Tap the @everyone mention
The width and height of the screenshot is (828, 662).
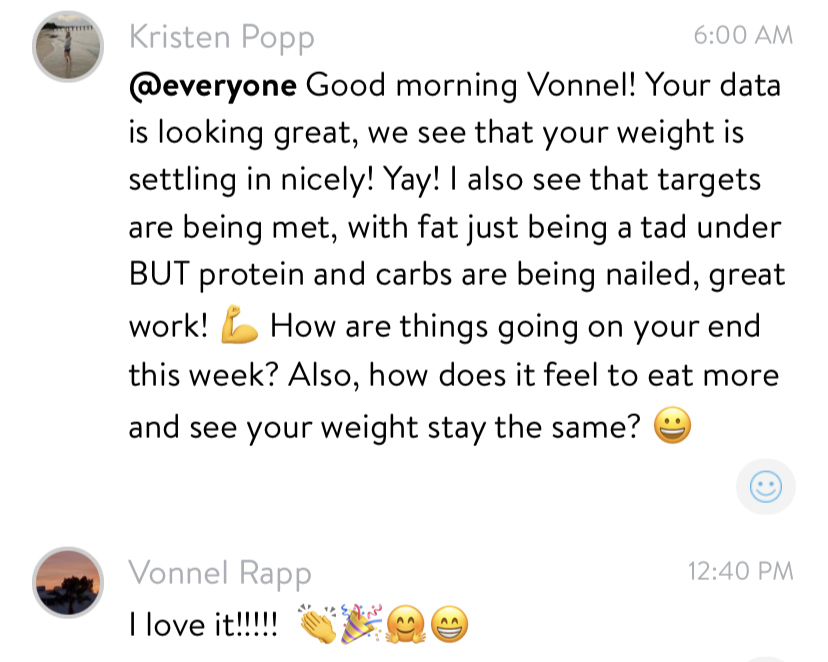[x=213, y=86]
